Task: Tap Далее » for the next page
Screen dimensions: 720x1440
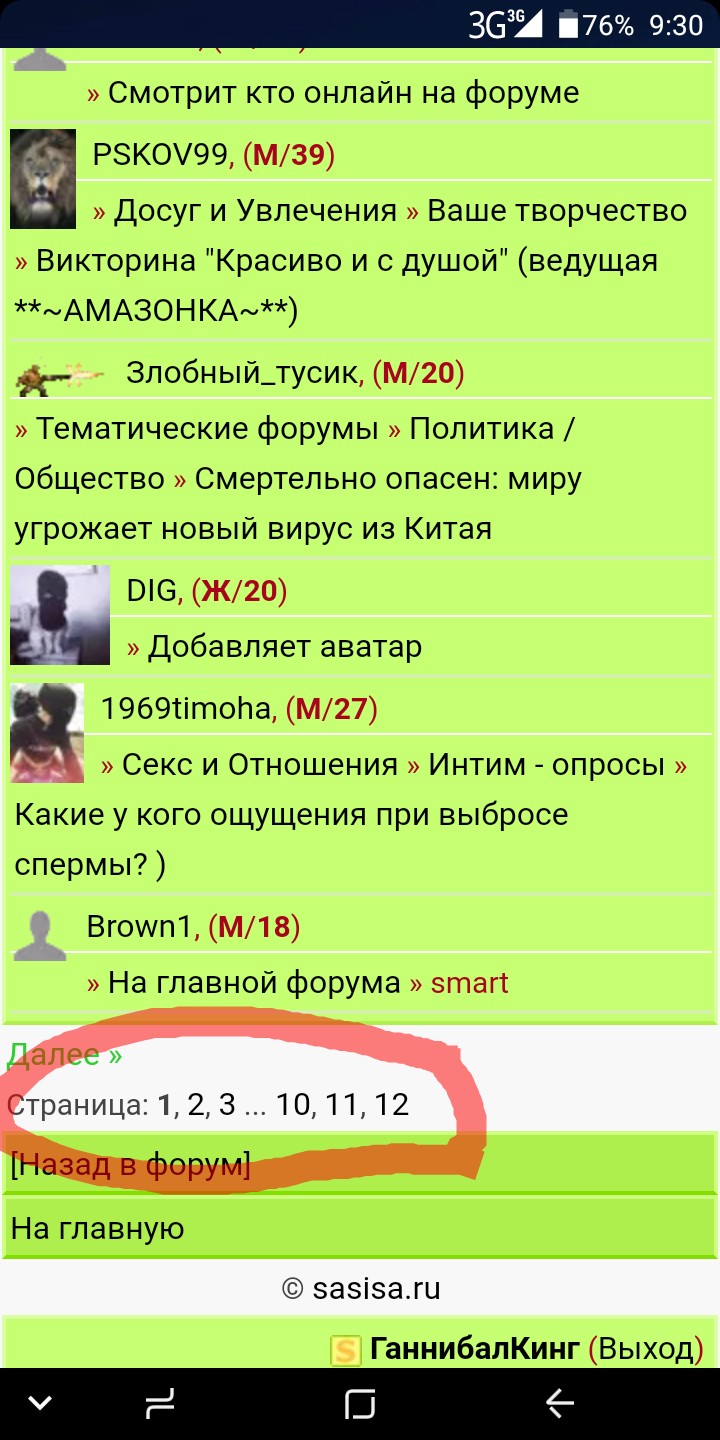Action: coord(65,1055)
